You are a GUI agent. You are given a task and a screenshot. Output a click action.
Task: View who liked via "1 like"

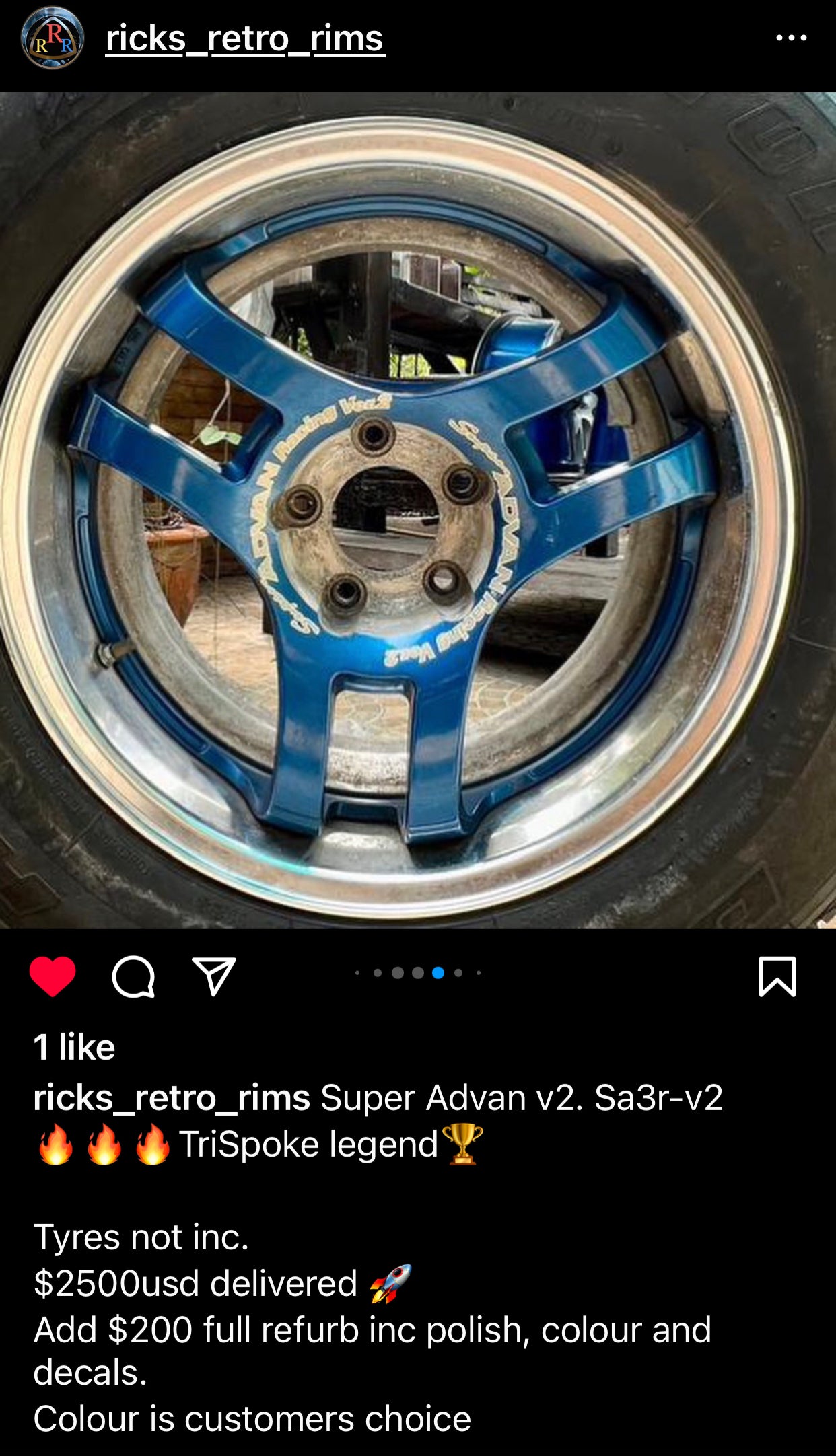click(x=74, y=1048)
